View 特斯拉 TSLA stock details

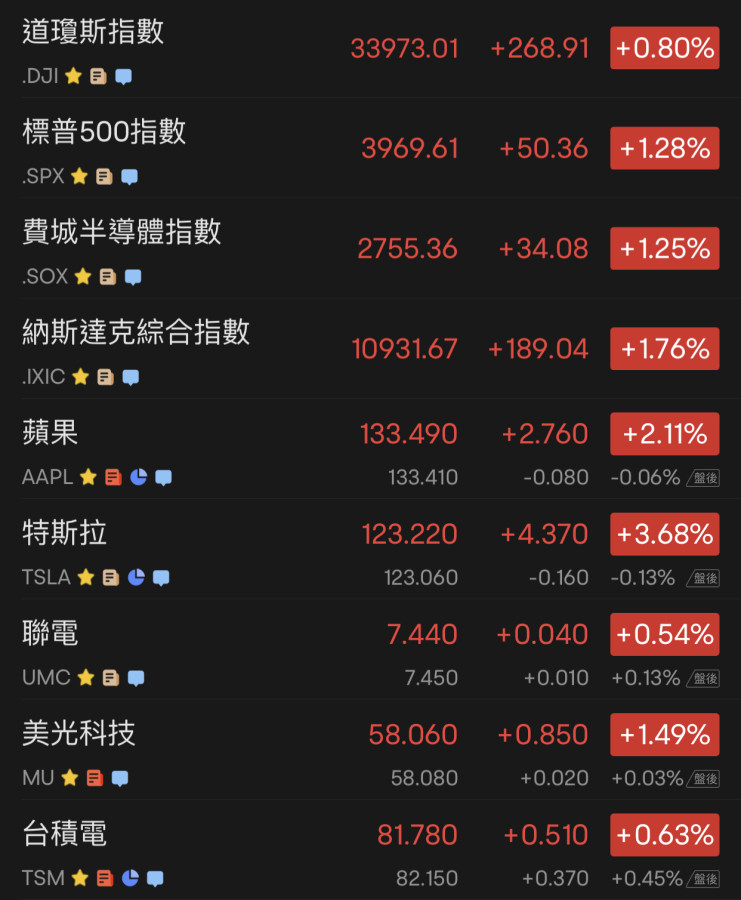(x=64, y=534)
